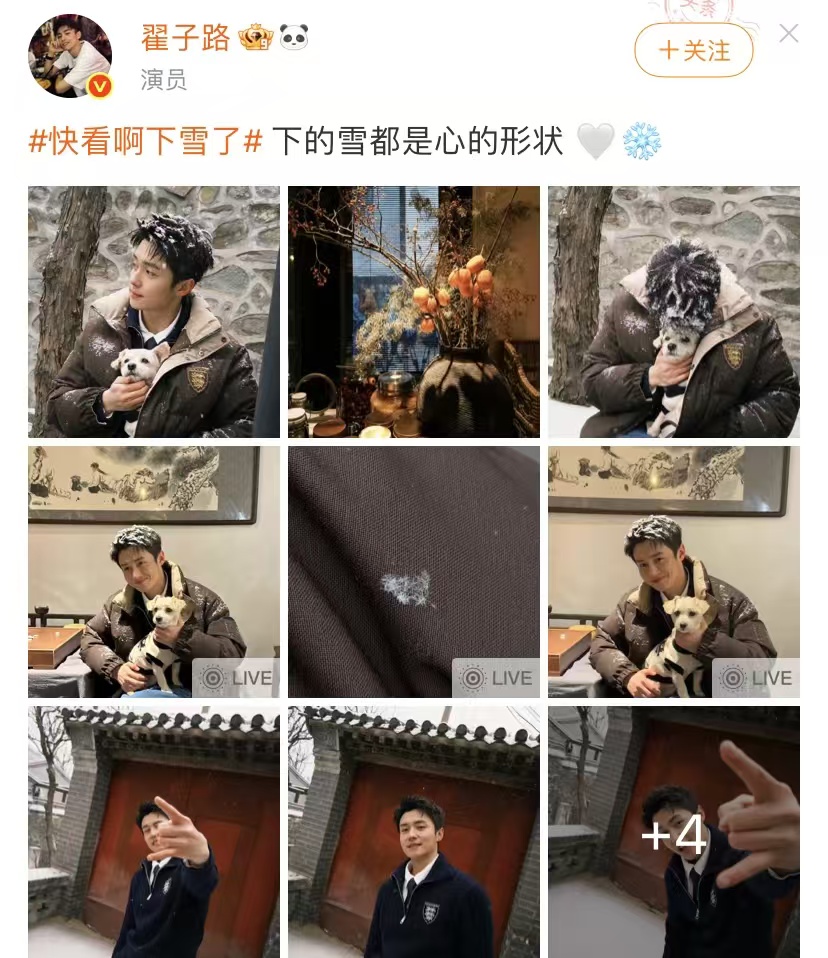Open the poster's profile avatar
The height and width of the screenshot is (958, 828).
[69, 56]
